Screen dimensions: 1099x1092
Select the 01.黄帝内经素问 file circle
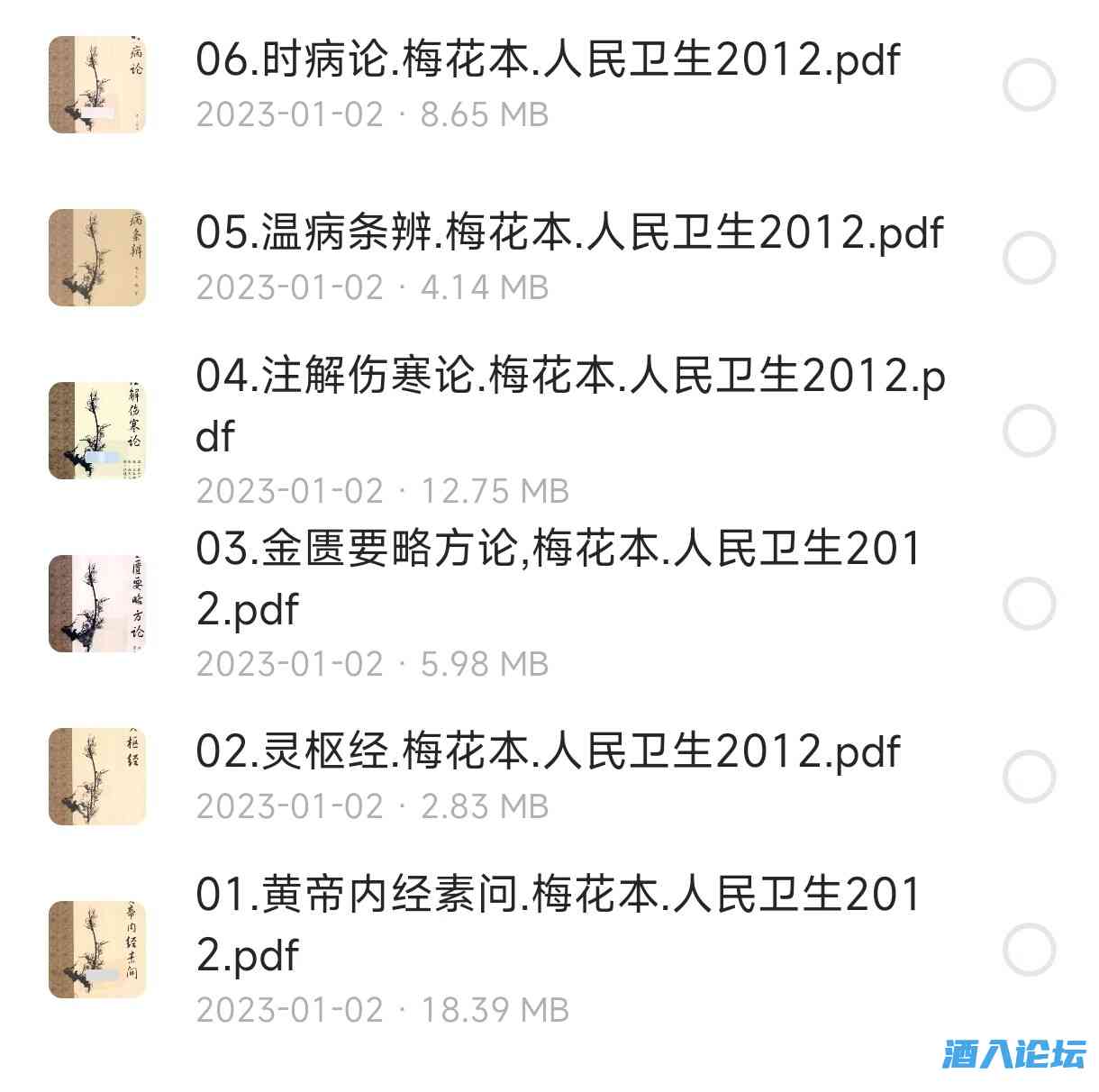[1029, 950]
